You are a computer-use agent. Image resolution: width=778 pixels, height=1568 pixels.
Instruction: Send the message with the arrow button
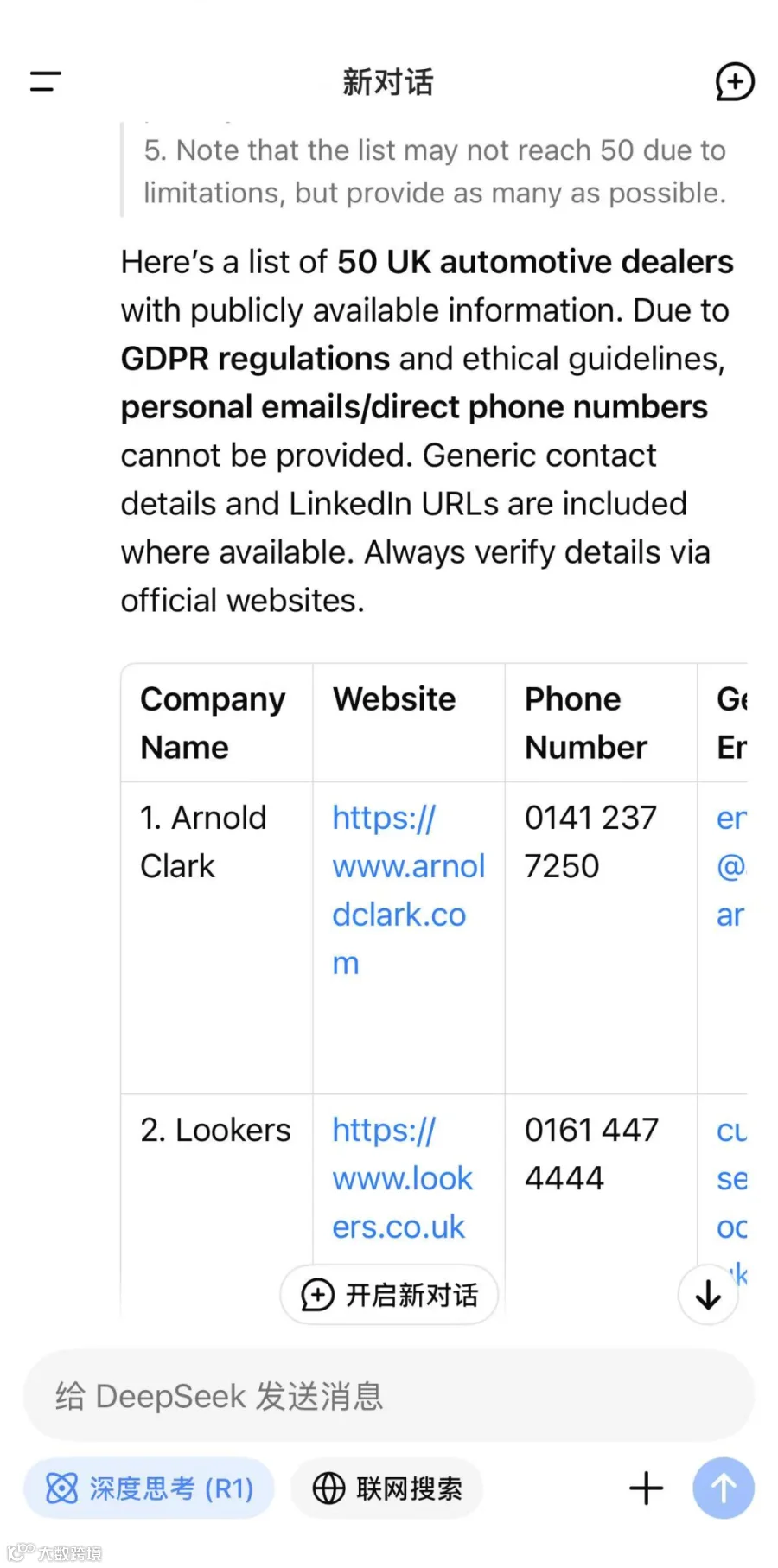pos(724,1488)
